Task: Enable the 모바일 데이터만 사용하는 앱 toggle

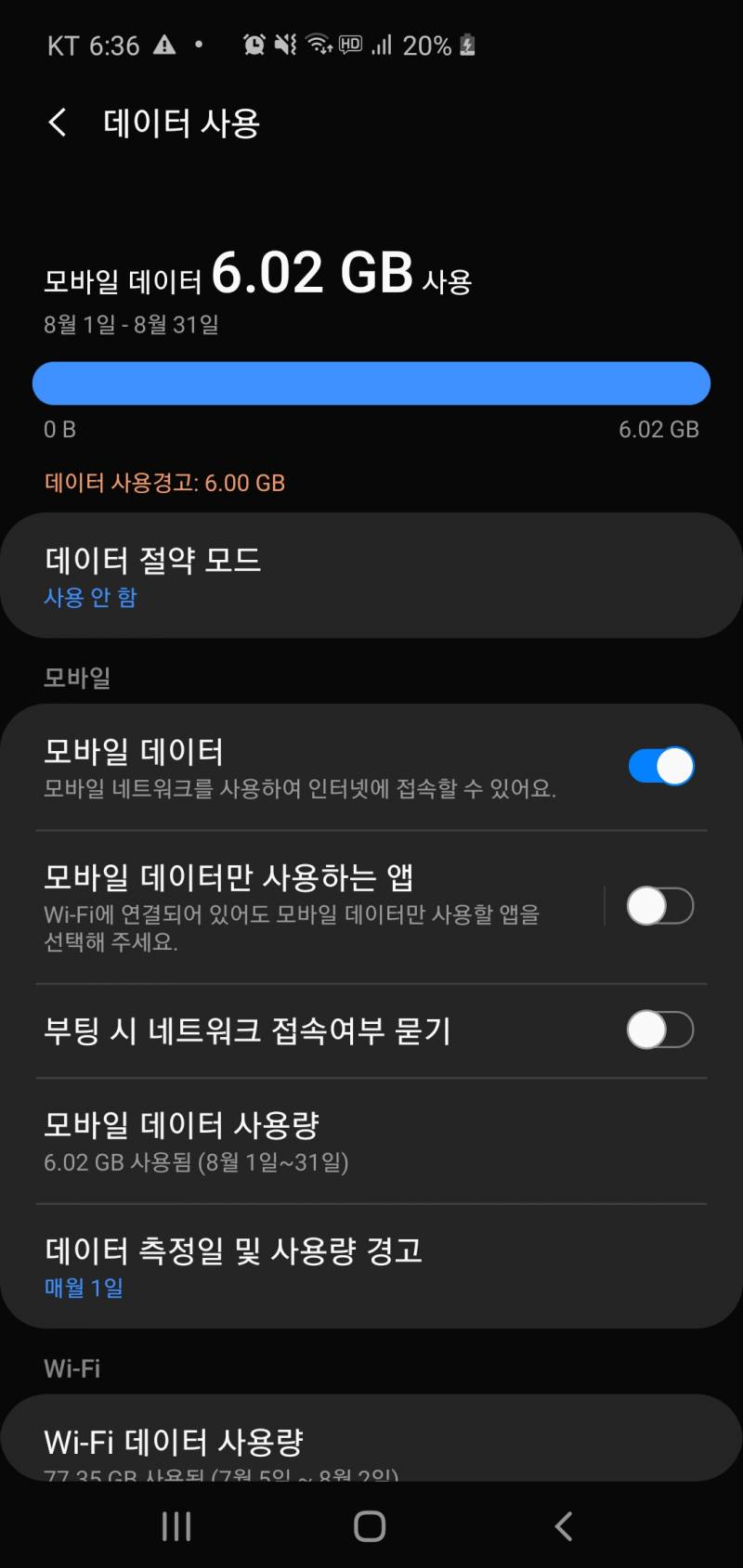Action: pos(659,906)
